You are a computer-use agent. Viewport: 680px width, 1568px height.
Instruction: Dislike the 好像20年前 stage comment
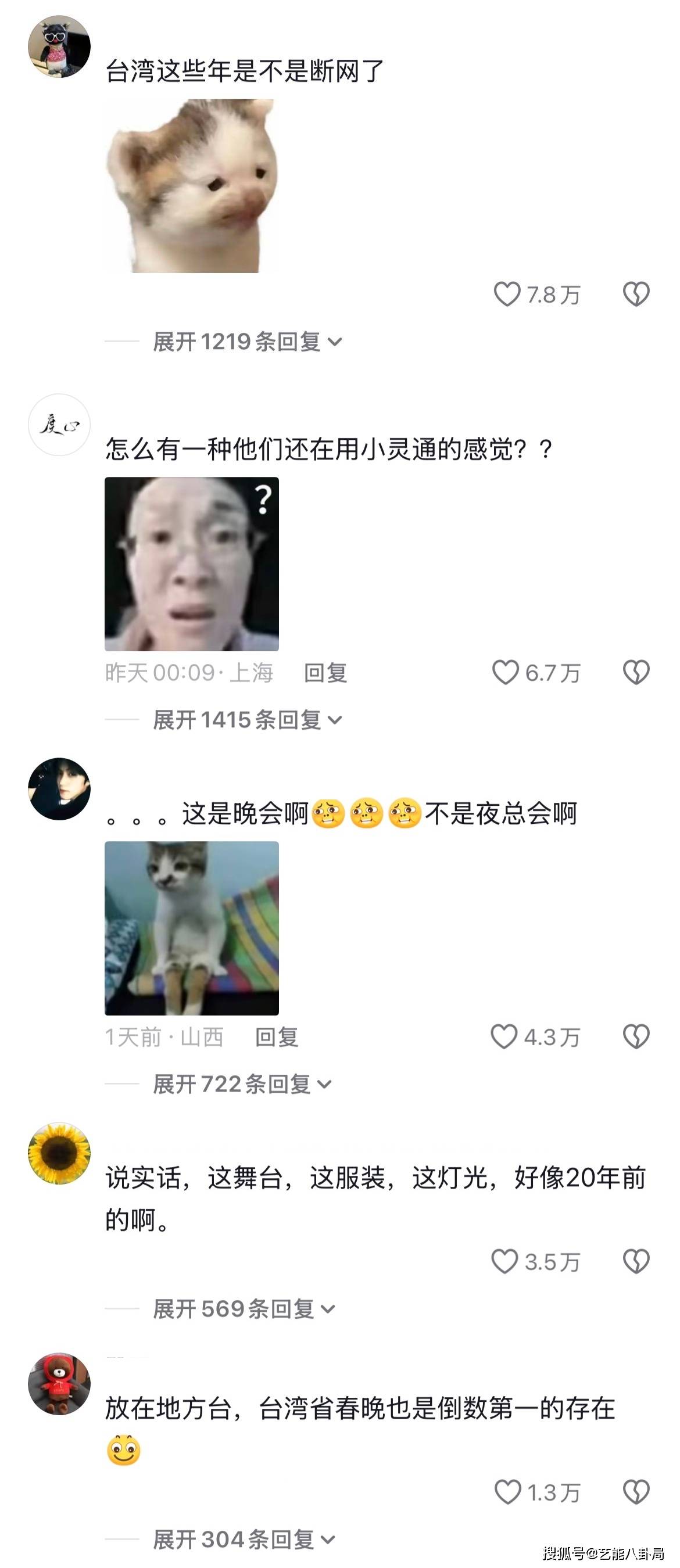(x=636, y=1262)
